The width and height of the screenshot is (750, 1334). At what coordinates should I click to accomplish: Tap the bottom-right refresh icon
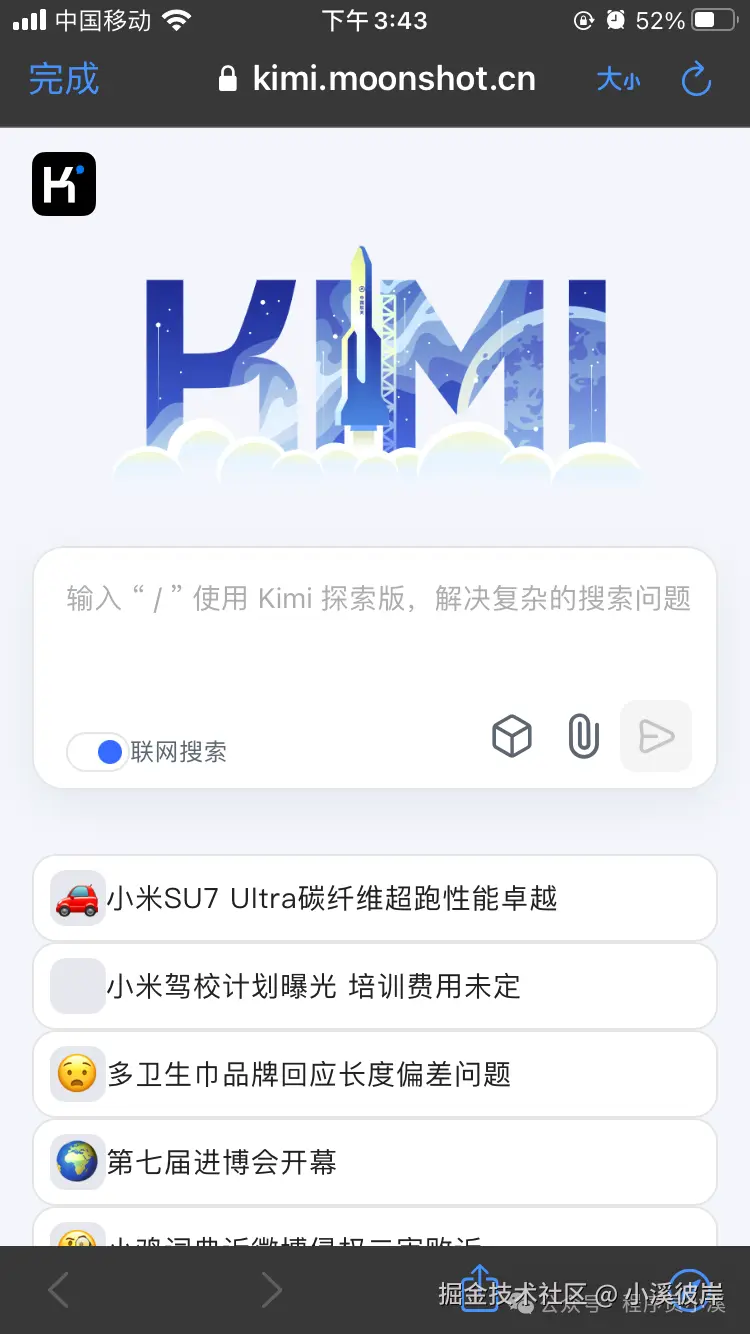pyautogui.click(x=688, y=1290)
